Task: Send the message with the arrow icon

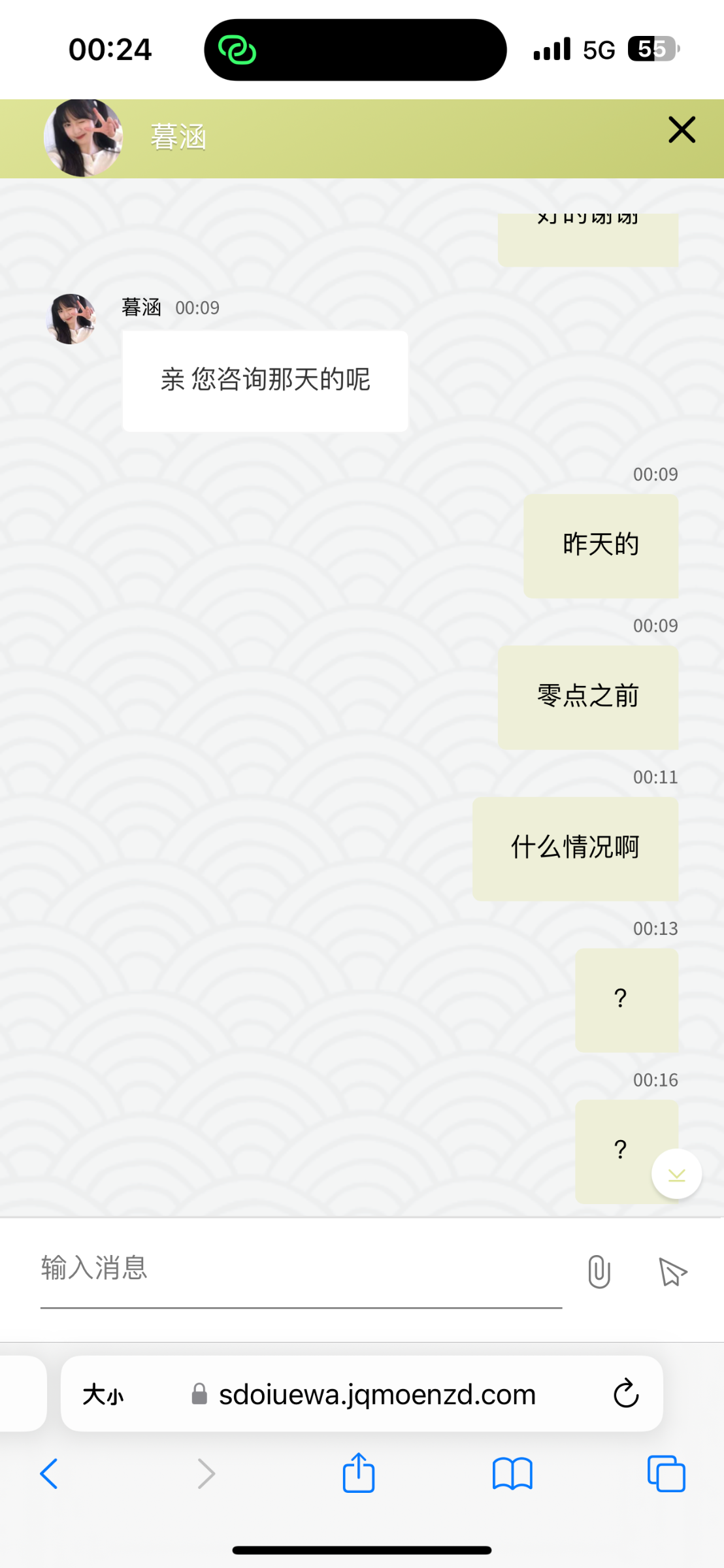Action: tap(672, 1271)
